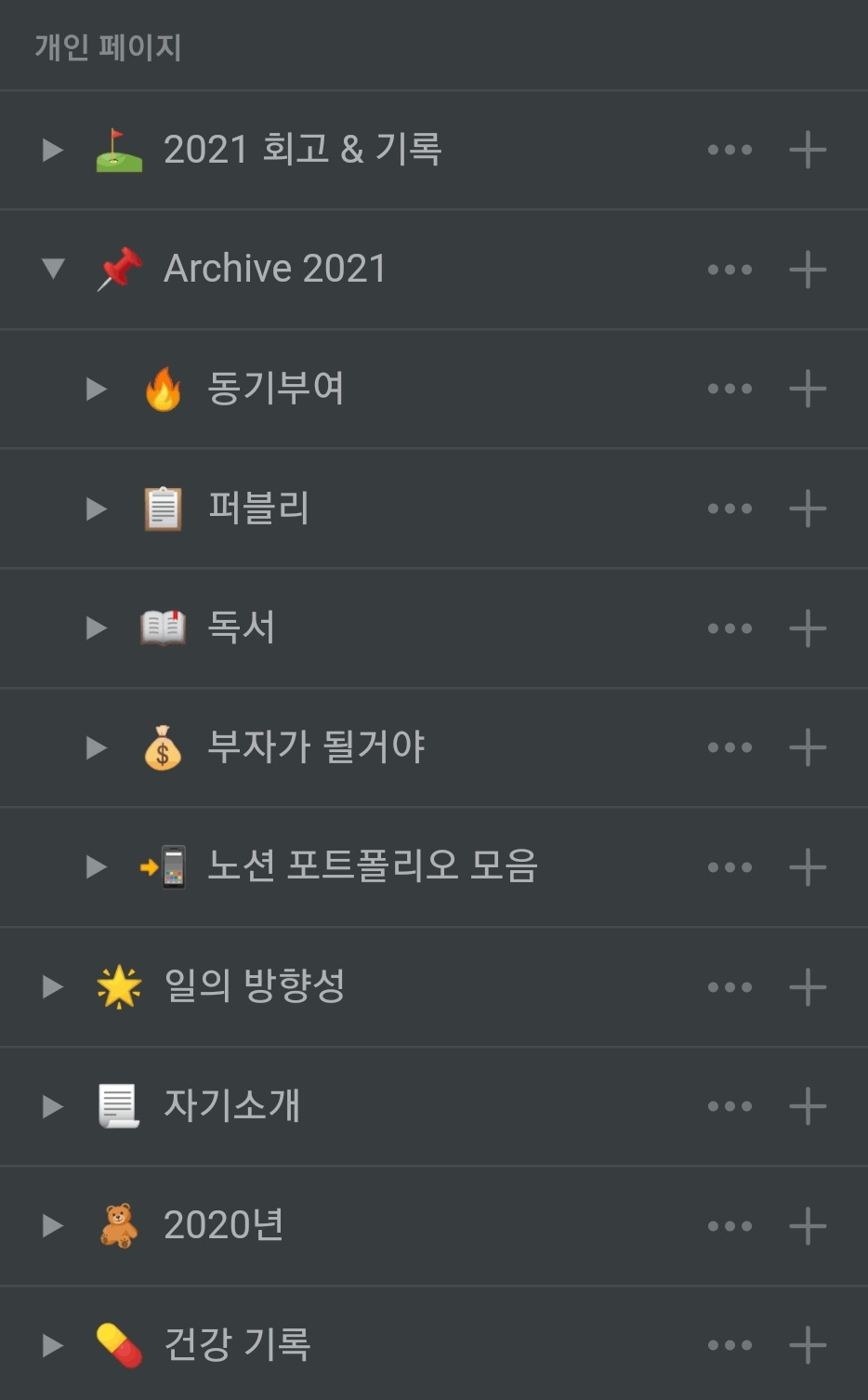Expand the 2021 회고 & 기록 page toggle
Viewport: 868px width, 1400px height.
coord(53,150)
